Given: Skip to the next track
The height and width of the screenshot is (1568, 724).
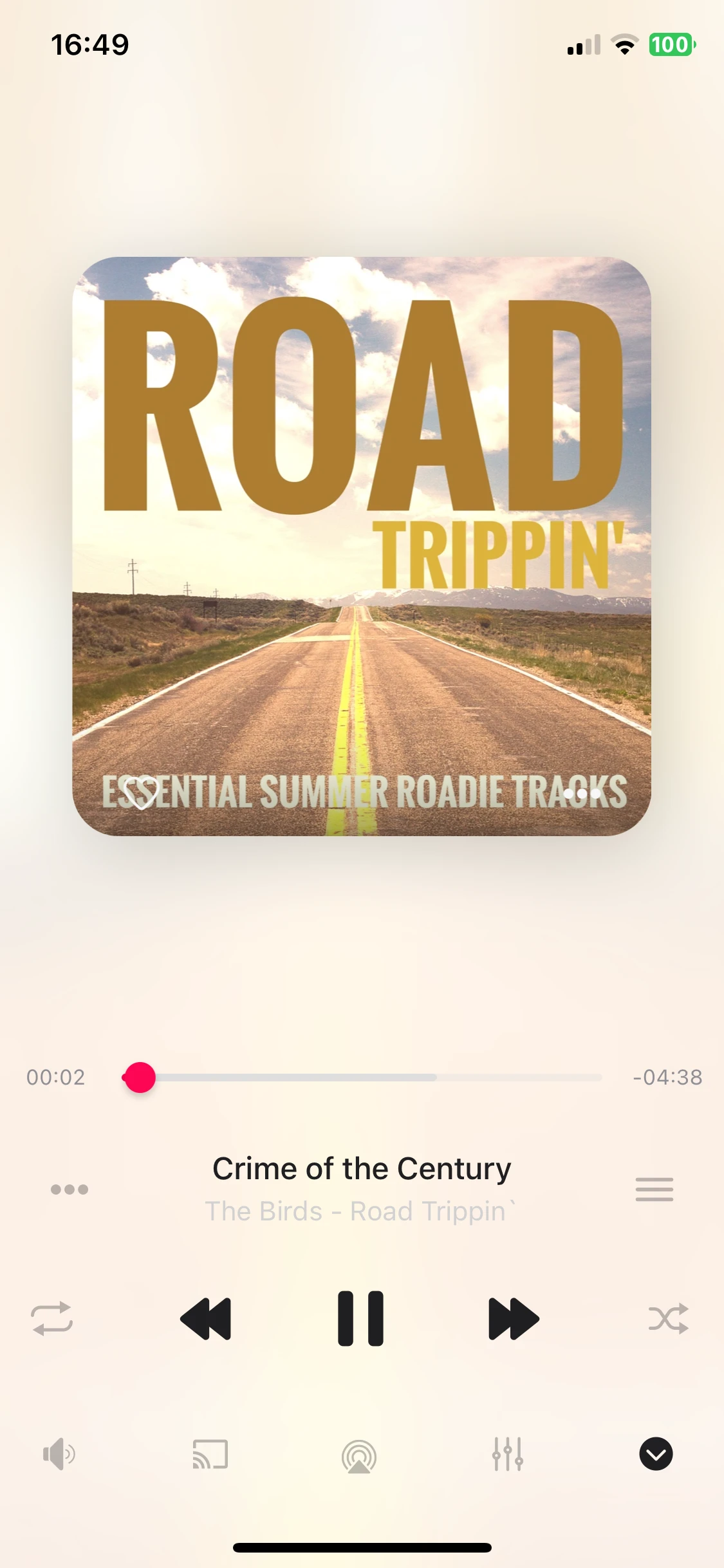Looking at the screenshot, I should point(515,1318).
